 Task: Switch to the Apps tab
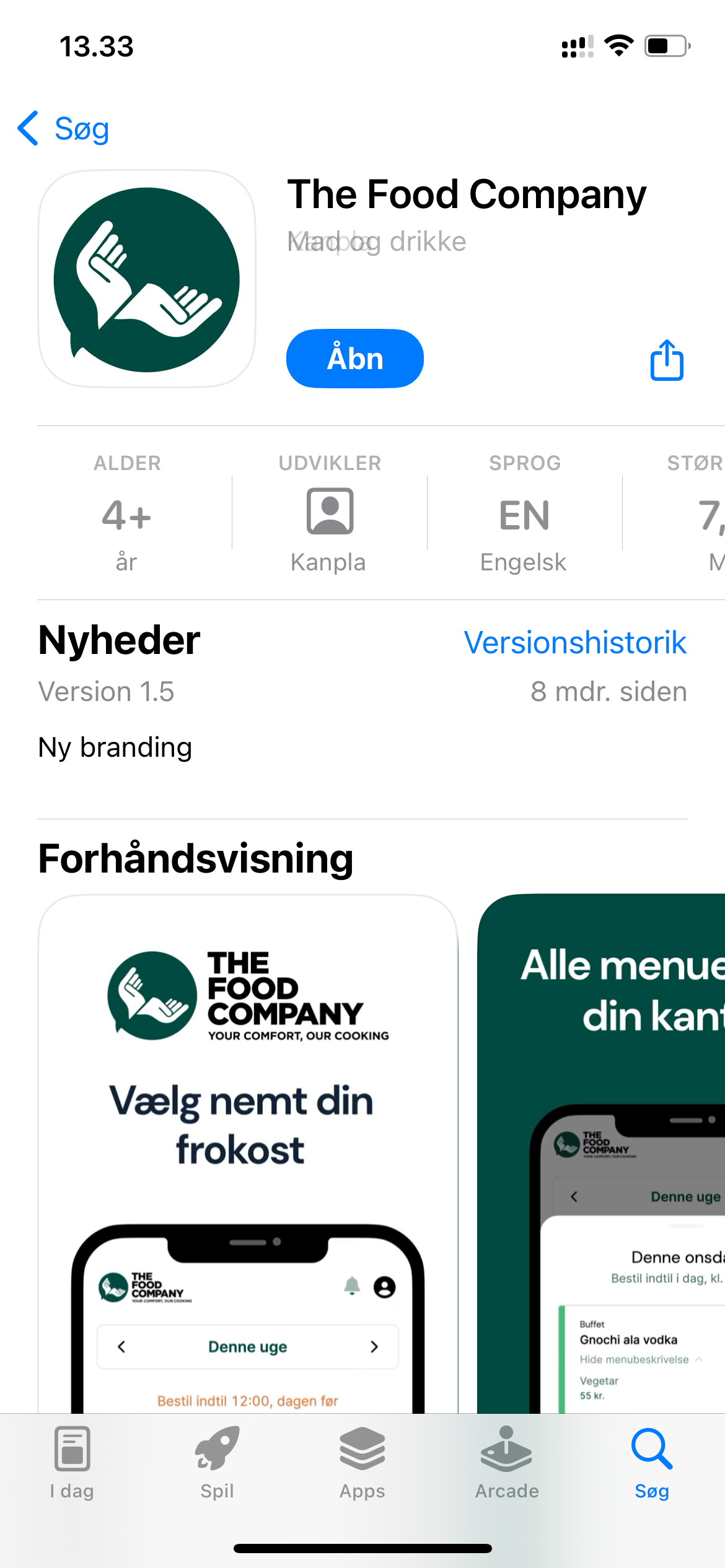point(362,1463)
